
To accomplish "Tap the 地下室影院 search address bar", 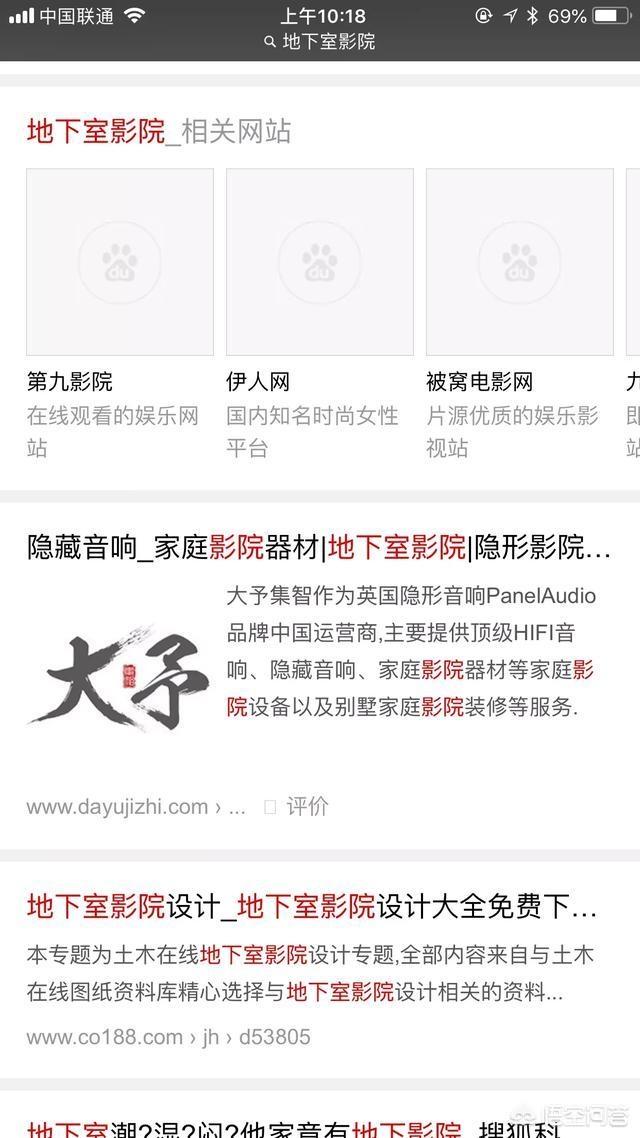I will [320, 42].
